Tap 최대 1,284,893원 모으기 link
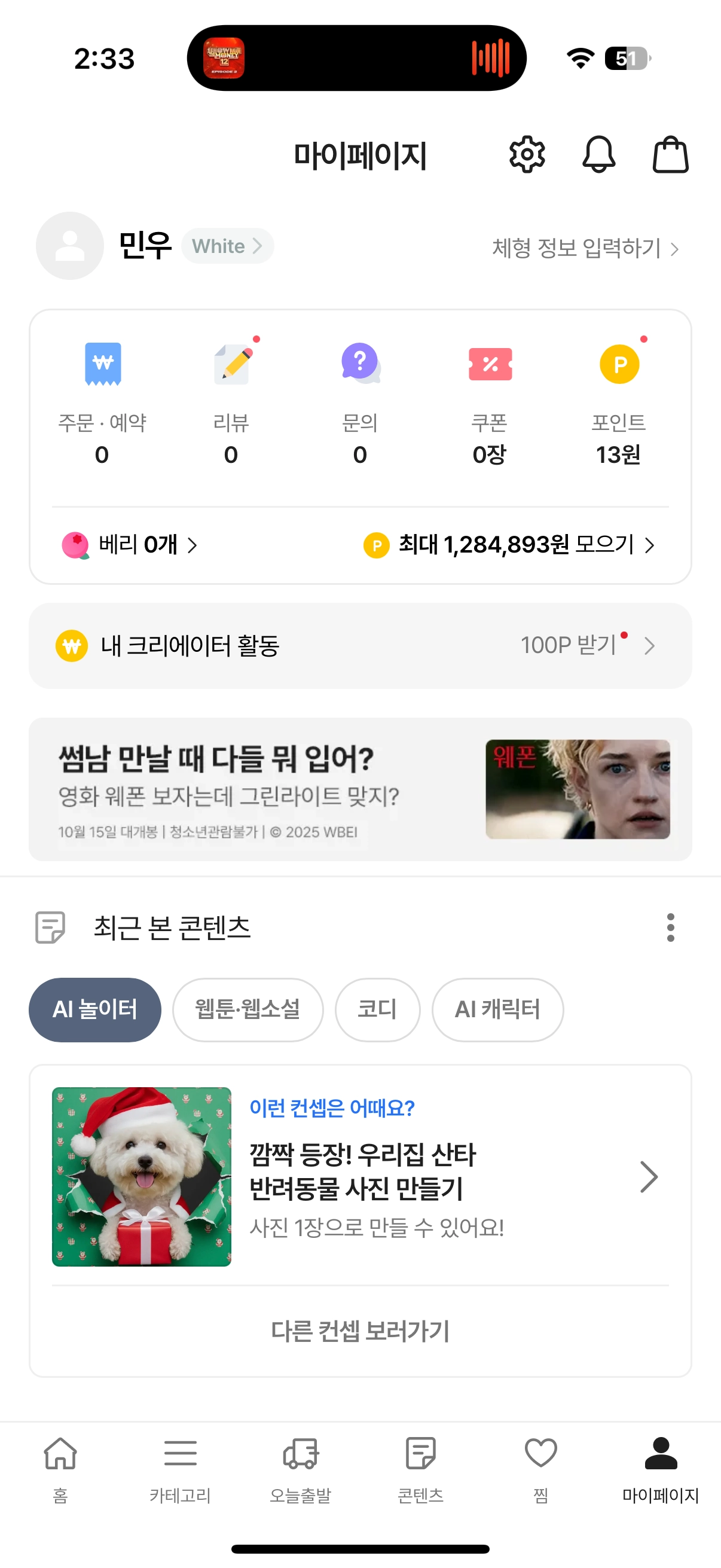 (509, 545)
